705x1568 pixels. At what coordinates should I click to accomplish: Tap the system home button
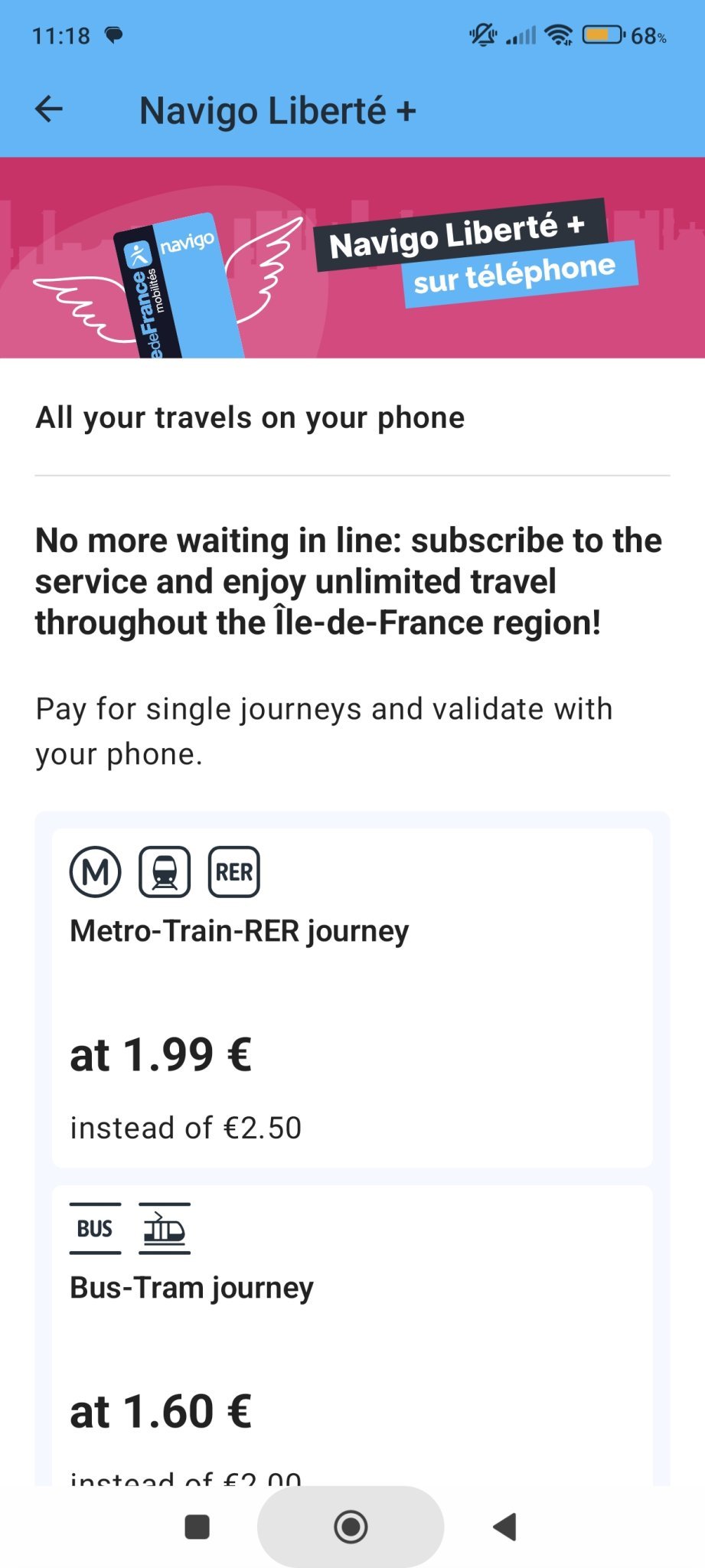pyautogui.click(x=351, y=1527)
